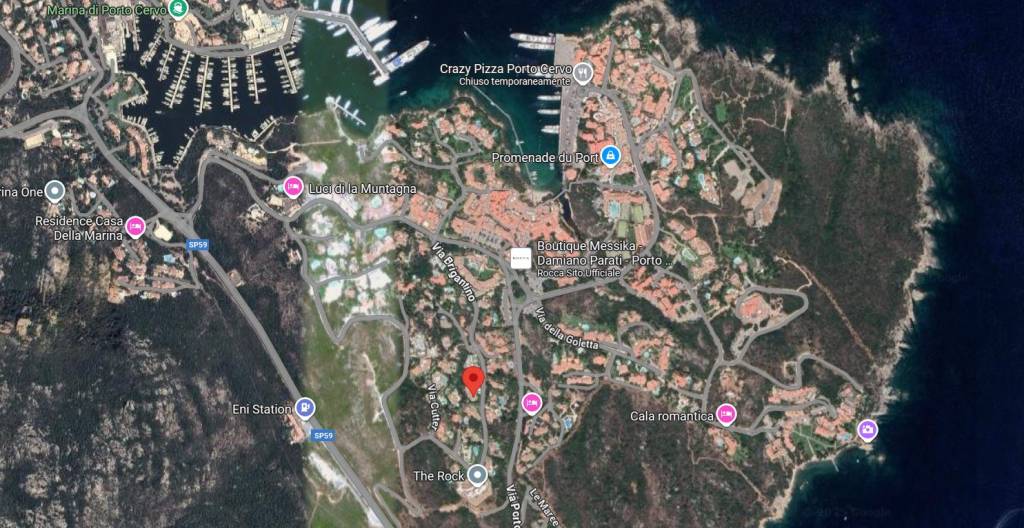Tap the red location pin
The width and height of the screenshot is (1024, 528).
pos(473,380)
